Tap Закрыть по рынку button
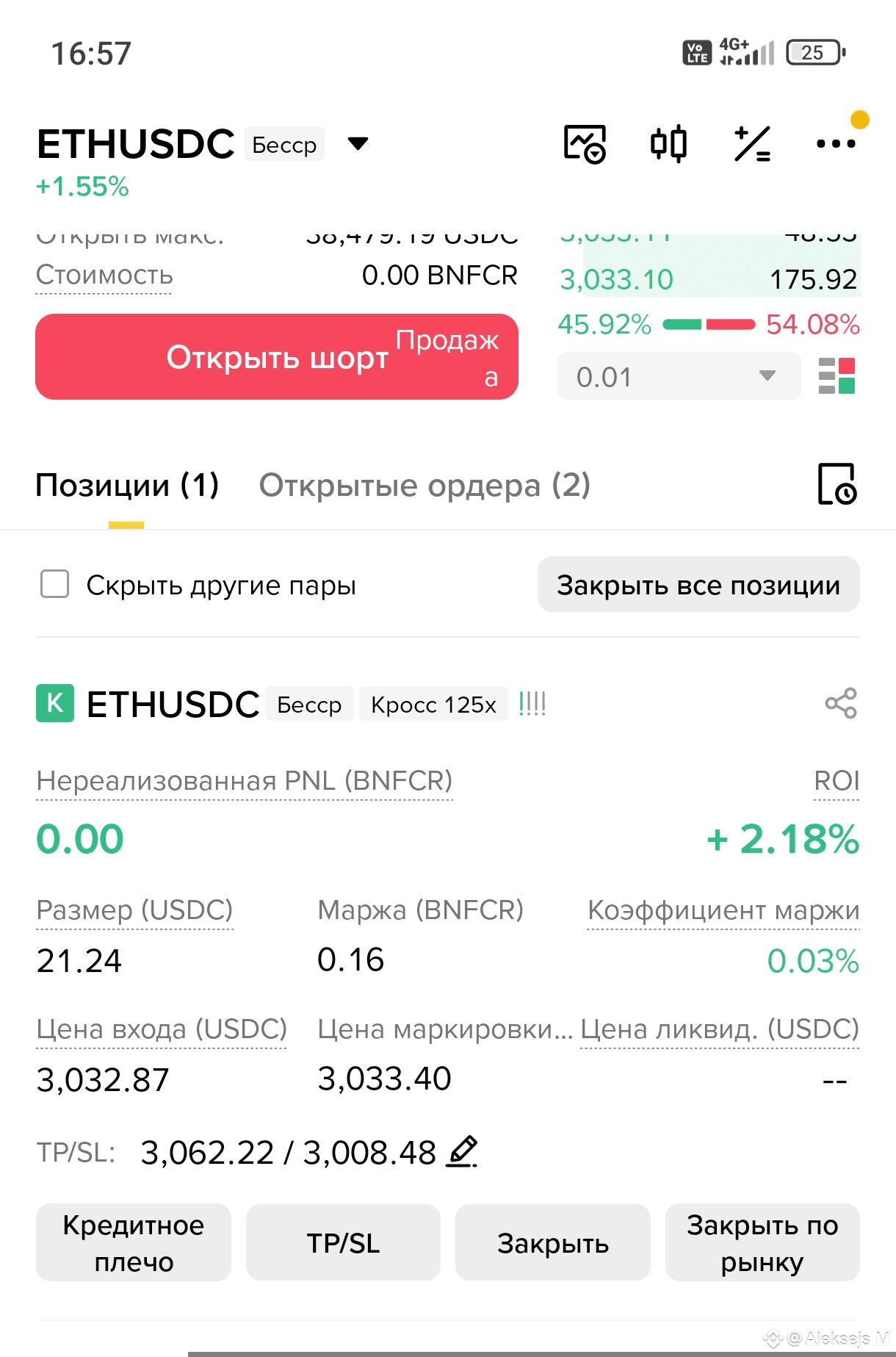Screen dimensions: 896x1357 pos(762,1243)
